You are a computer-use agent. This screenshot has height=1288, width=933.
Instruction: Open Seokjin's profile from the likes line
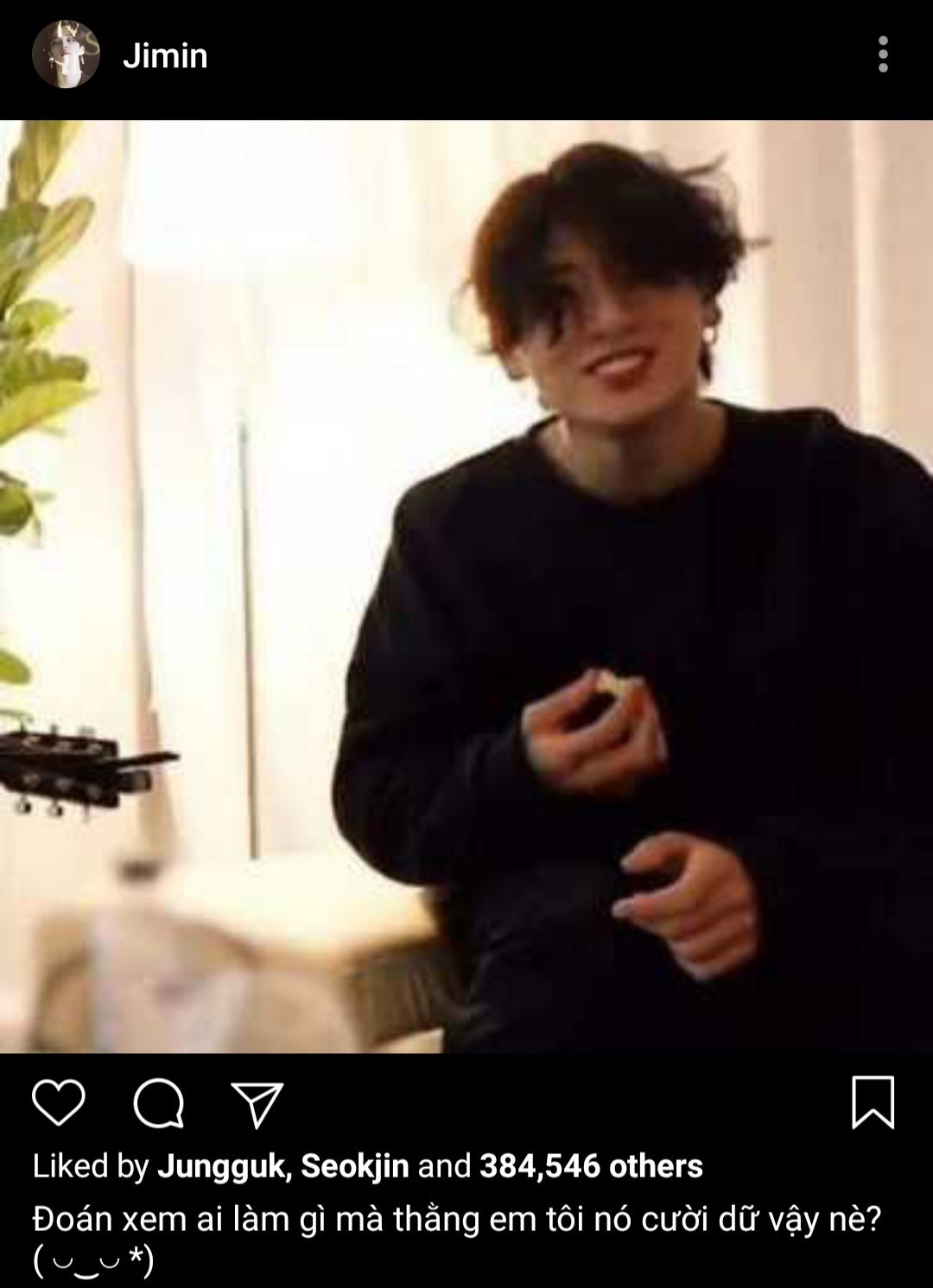click(x=354, y=1166)
